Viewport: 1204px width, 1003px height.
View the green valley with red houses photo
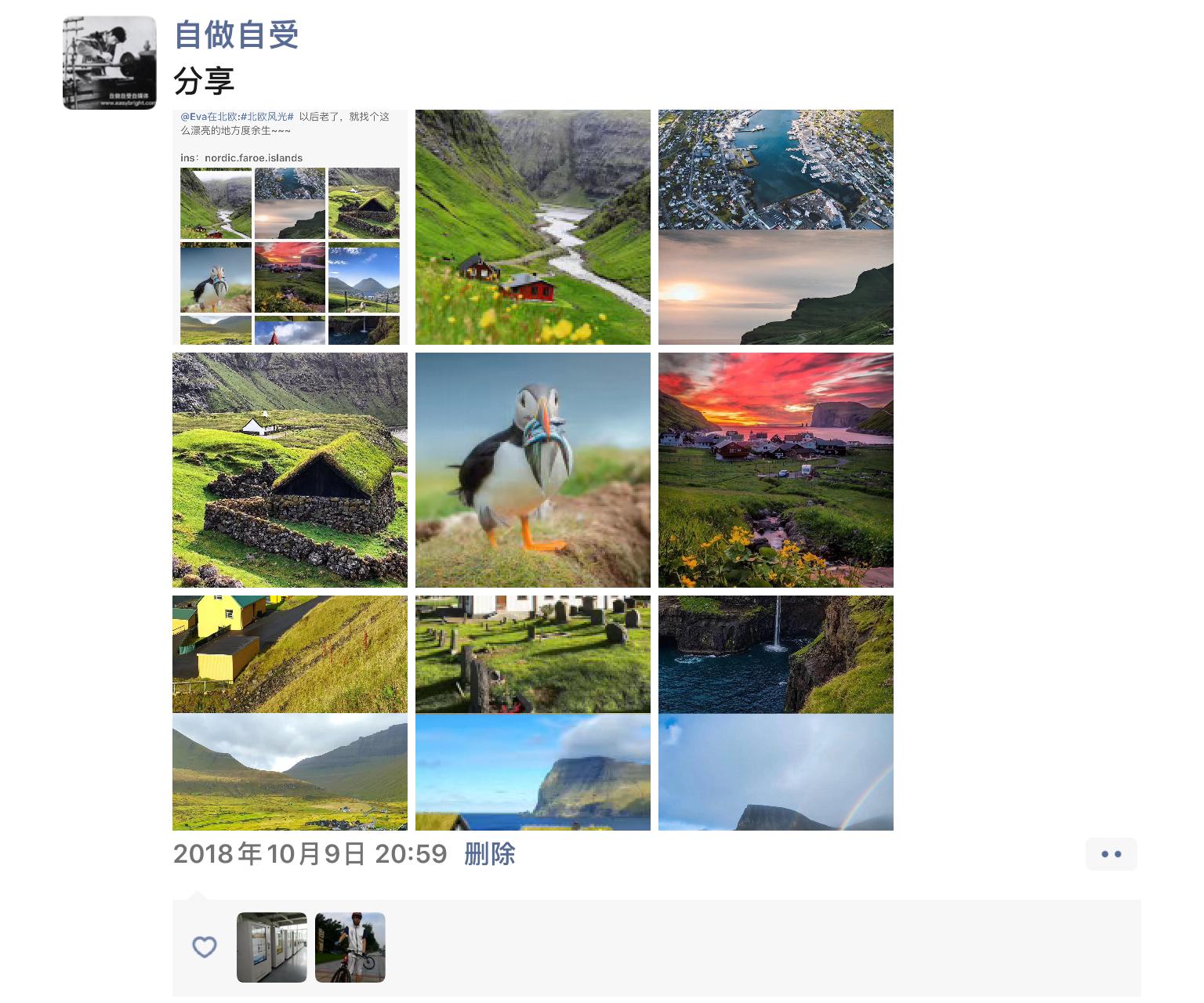coord(533,227)
